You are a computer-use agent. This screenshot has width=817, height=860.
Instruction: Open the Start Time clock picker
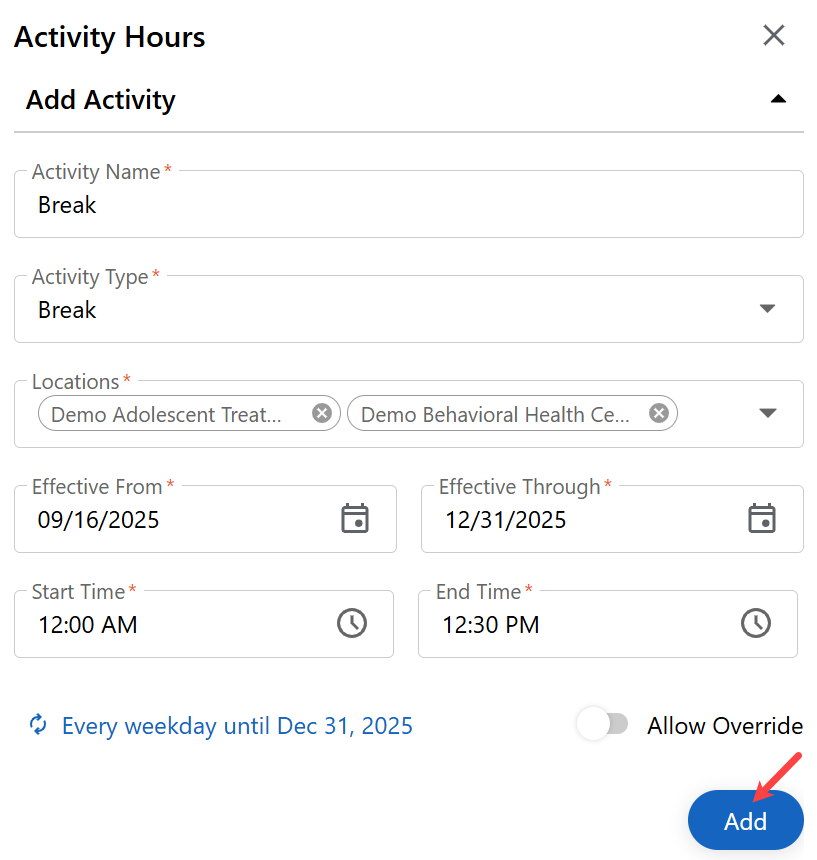352,623
